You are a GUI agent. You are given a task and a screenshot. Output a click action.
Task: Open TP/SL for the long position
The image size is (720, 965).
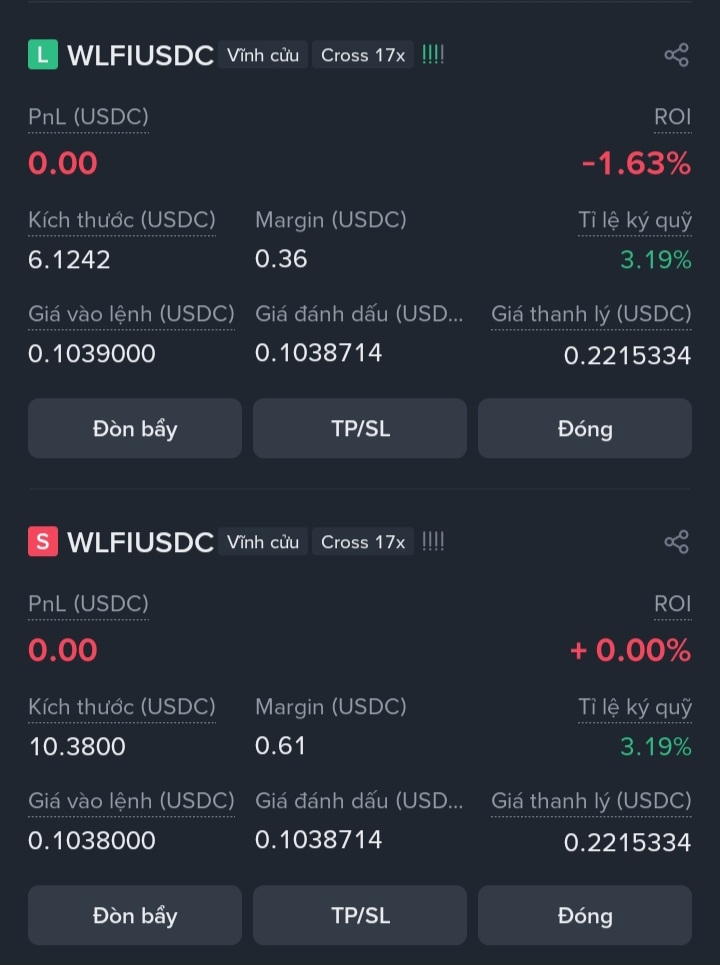(360, 428)
